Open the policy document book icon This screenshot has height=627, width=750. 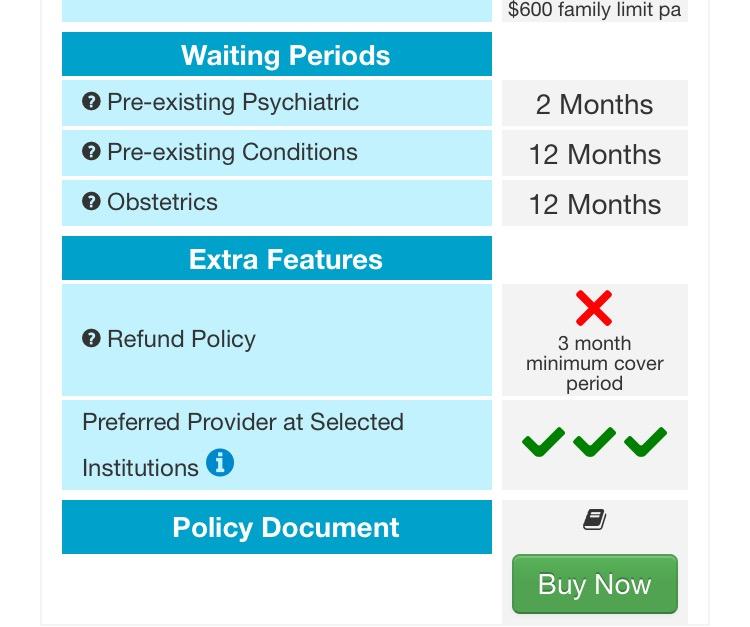(594, 520)
